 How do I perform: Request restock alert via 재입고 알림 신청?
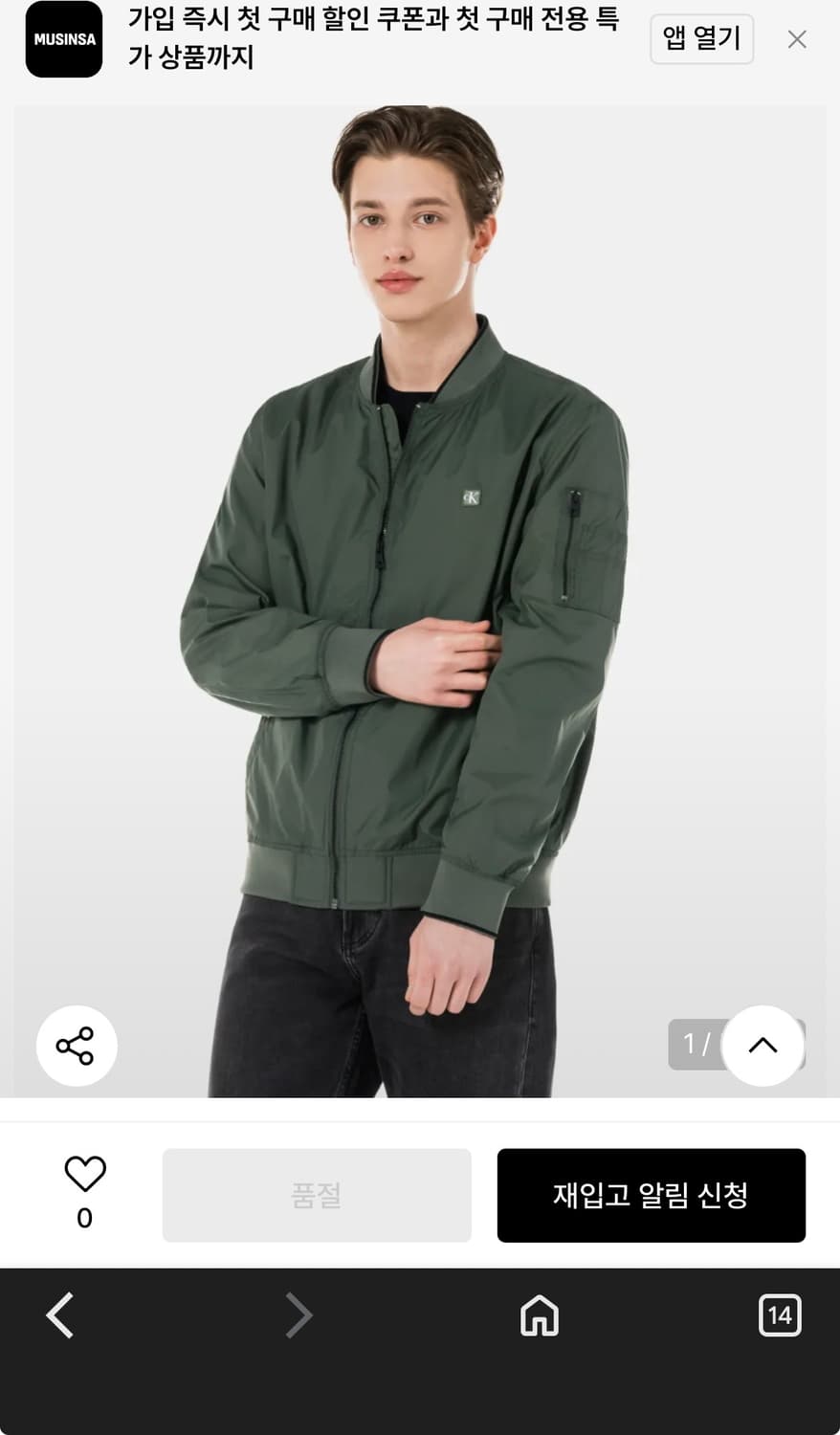click(652, 1195)
